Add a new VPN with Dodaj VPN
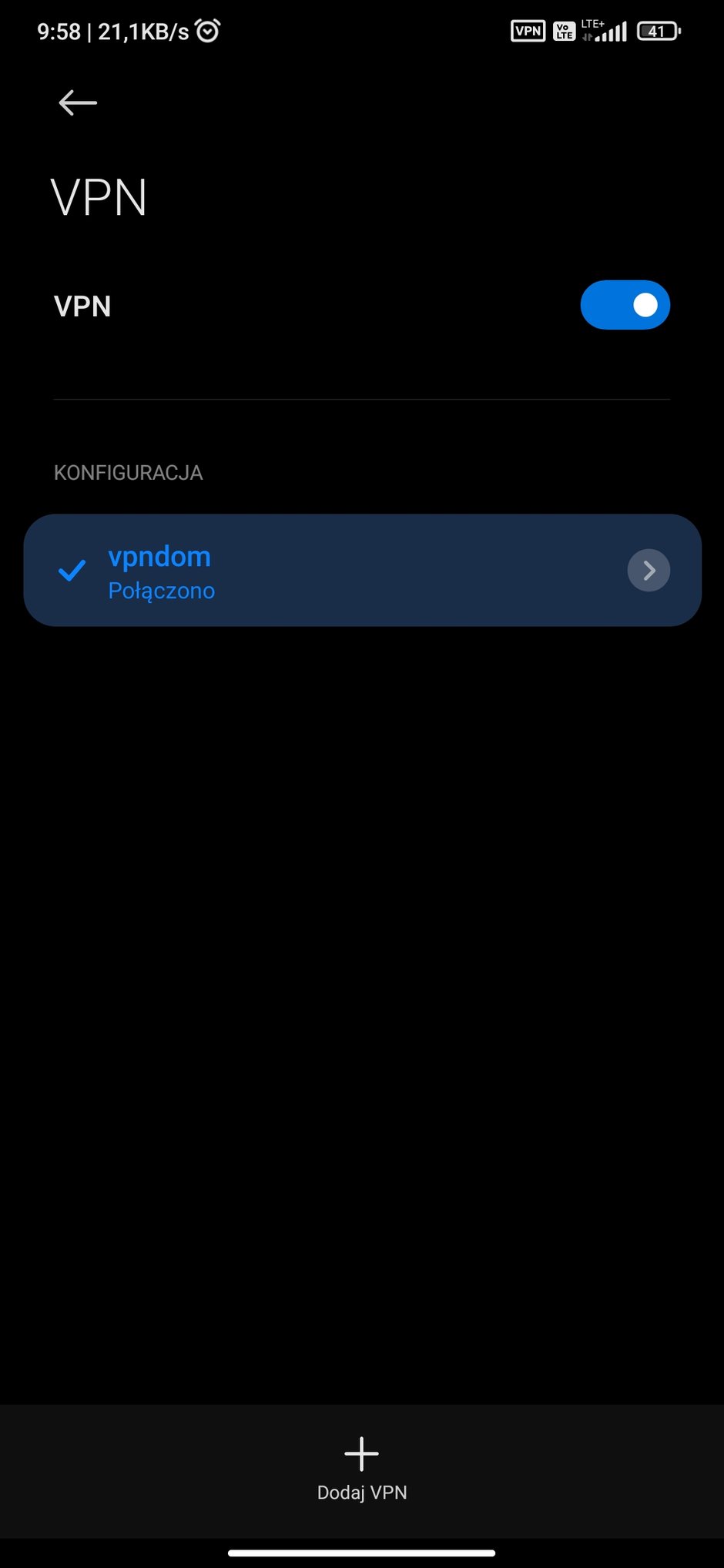724x1568 pixels. pos(362,1469)
